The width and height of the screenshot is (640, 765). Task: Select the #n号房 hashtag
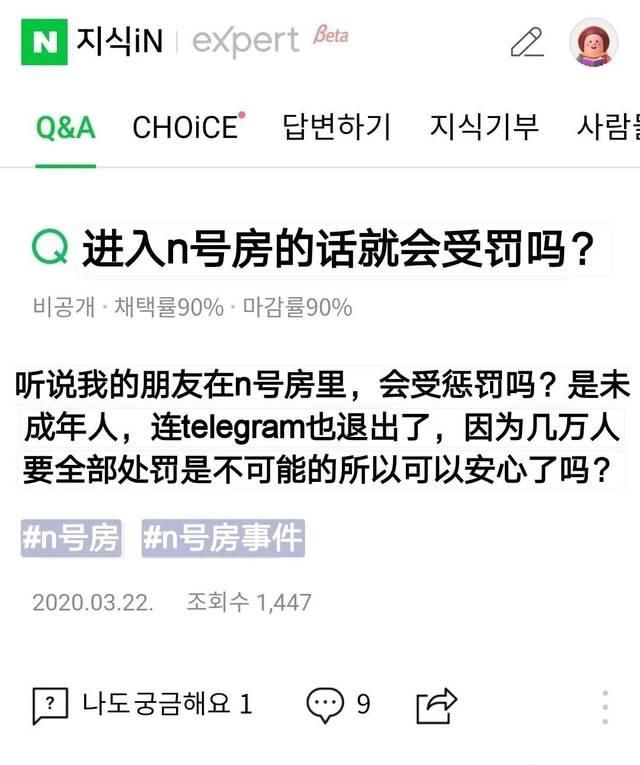click(x=70, y=539)
